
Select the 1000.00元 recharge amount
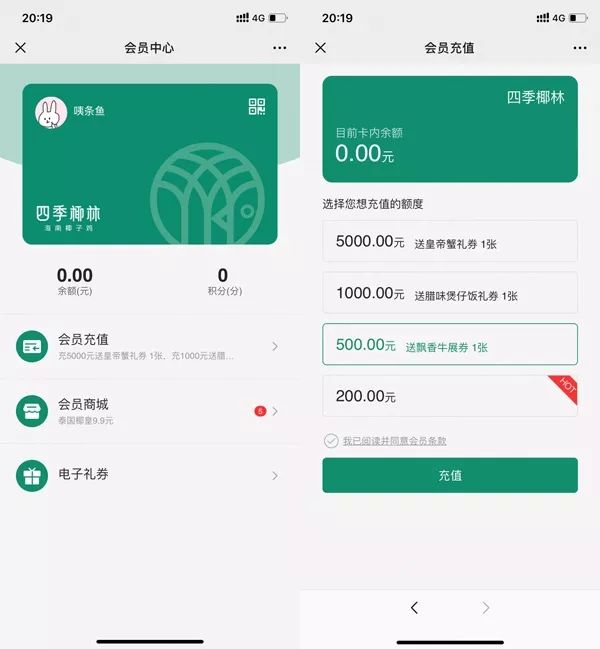pos(450,294)
